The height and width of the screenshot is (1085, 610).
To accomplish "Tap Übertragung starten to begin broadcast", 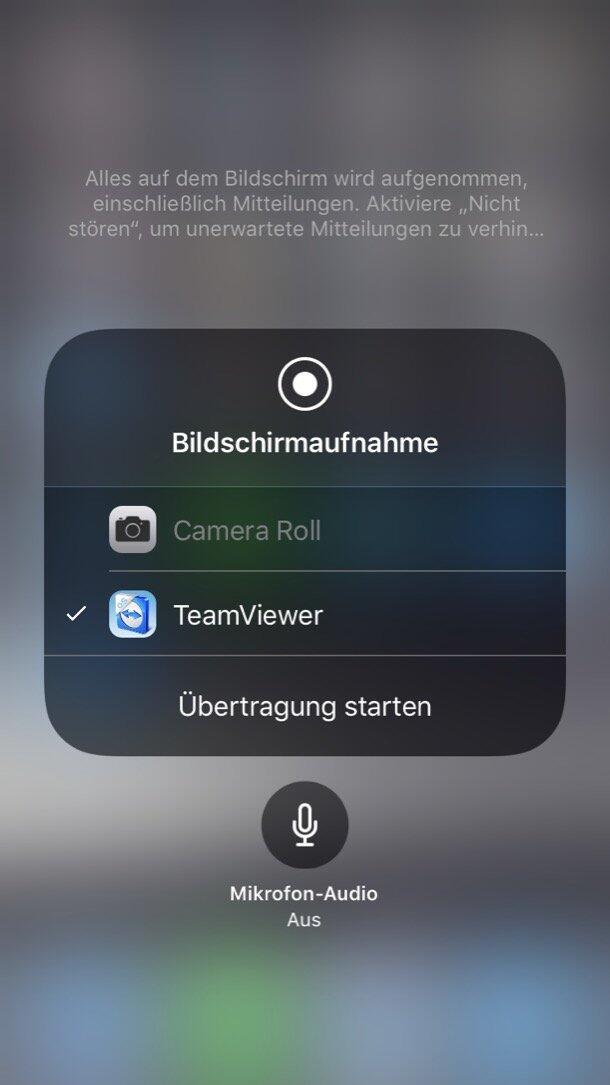I will click(x=304, y=706).
